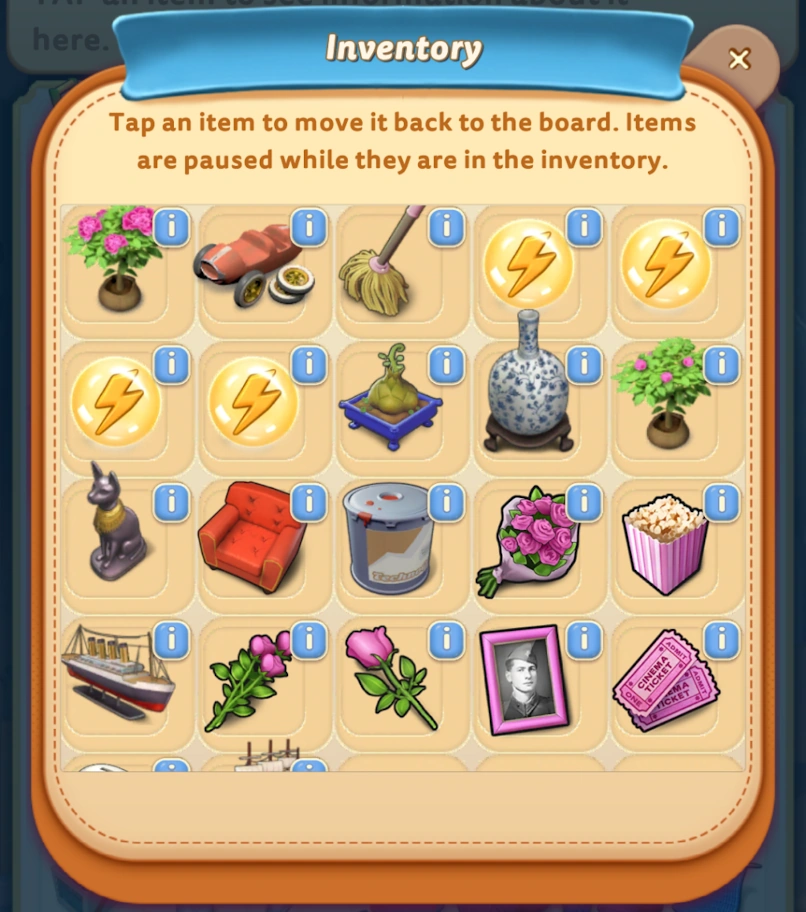Move the cinema tickets to the board

[x=664, y=682]
